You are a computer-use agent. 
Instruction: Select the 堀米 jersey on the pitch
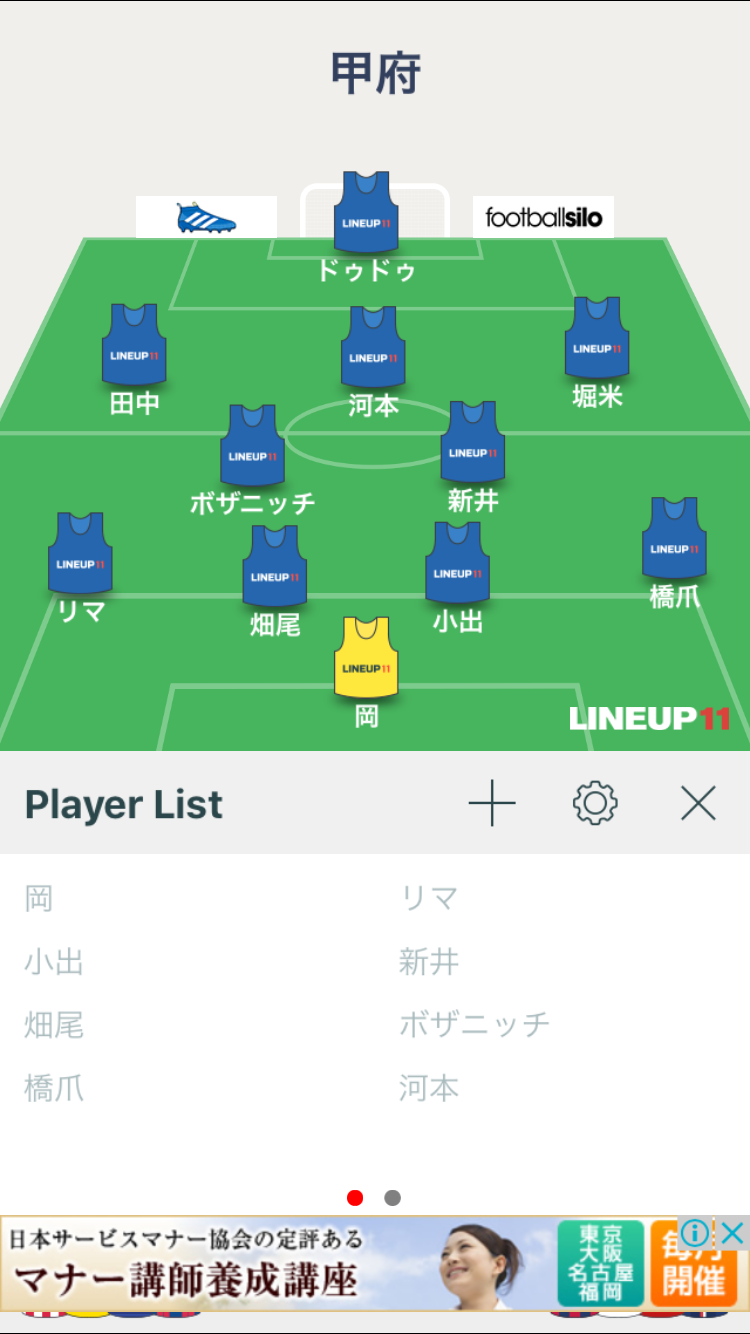(x=597, y=338)
